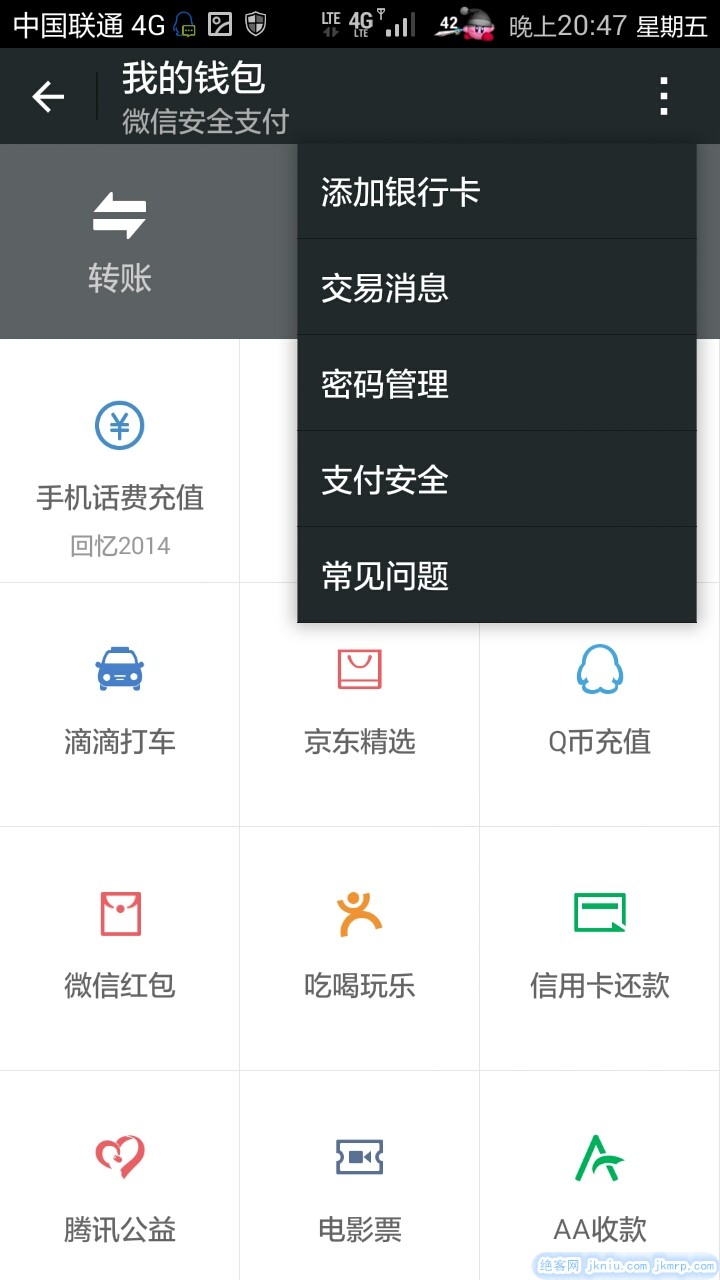Open AA收款 split payment tile

point(599,1190)
